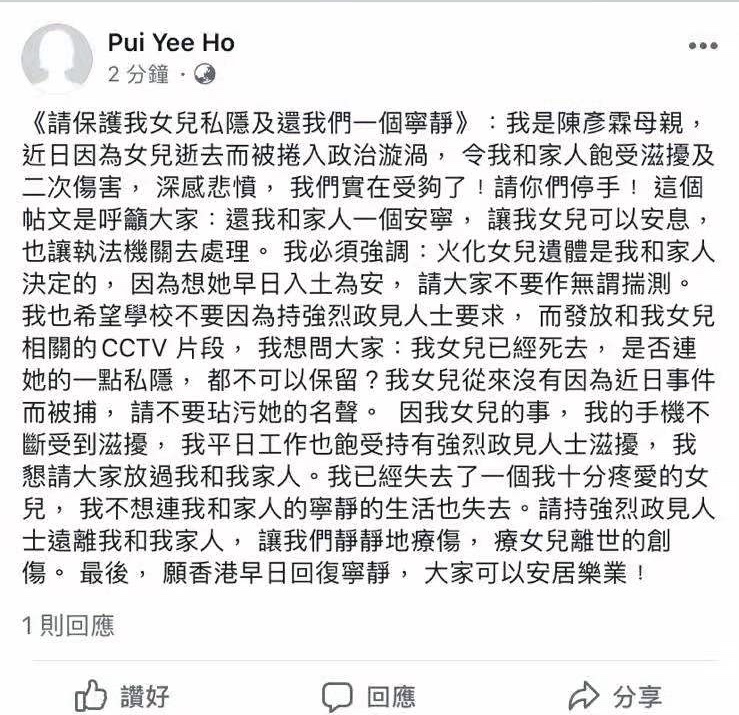Open the 2 分鐘 post timestamp
This screenshot has height=715, width=739.
(141, 74)
